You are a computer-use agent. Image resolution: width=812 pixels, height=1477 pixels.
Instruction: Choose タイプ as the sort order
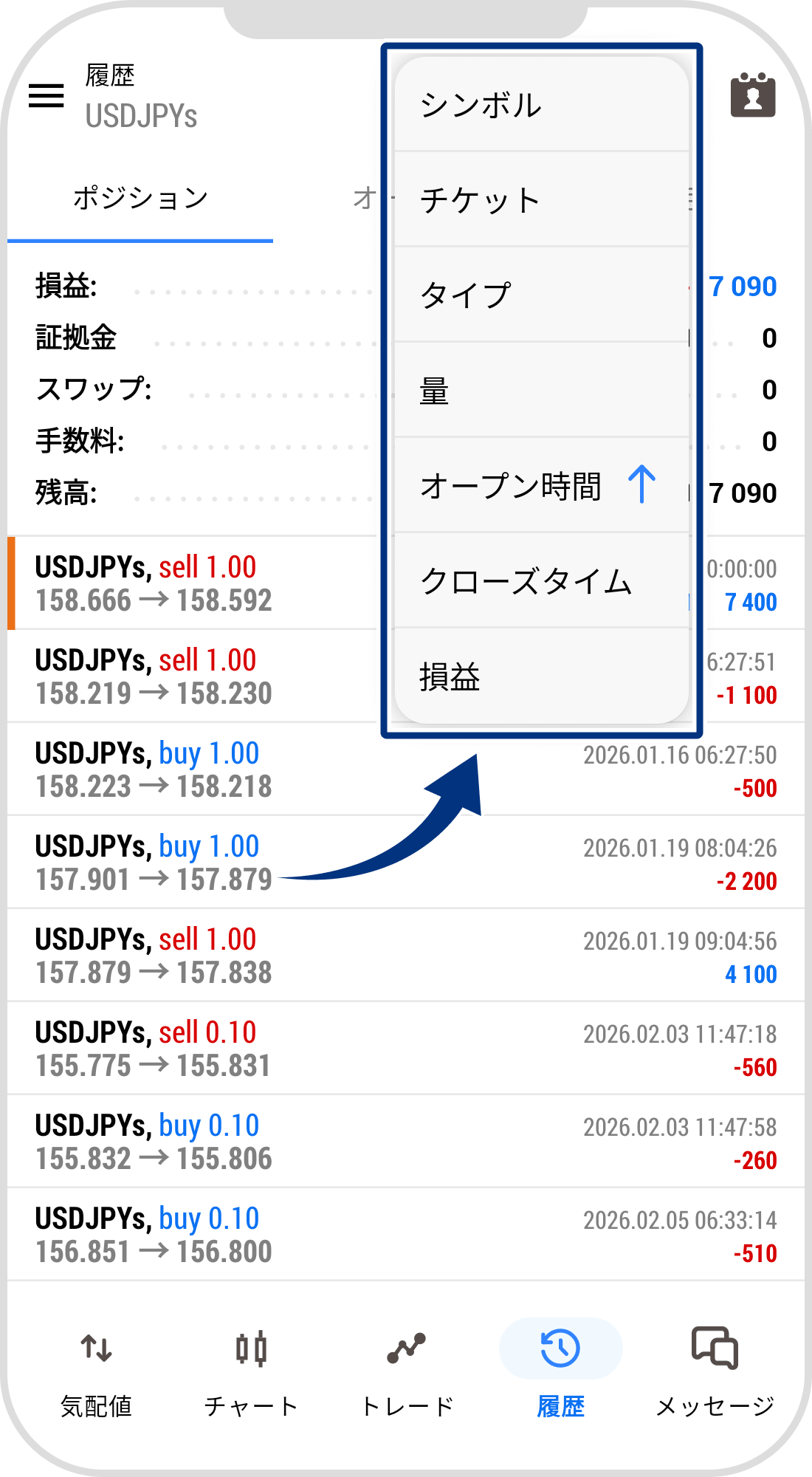[541, 295]
